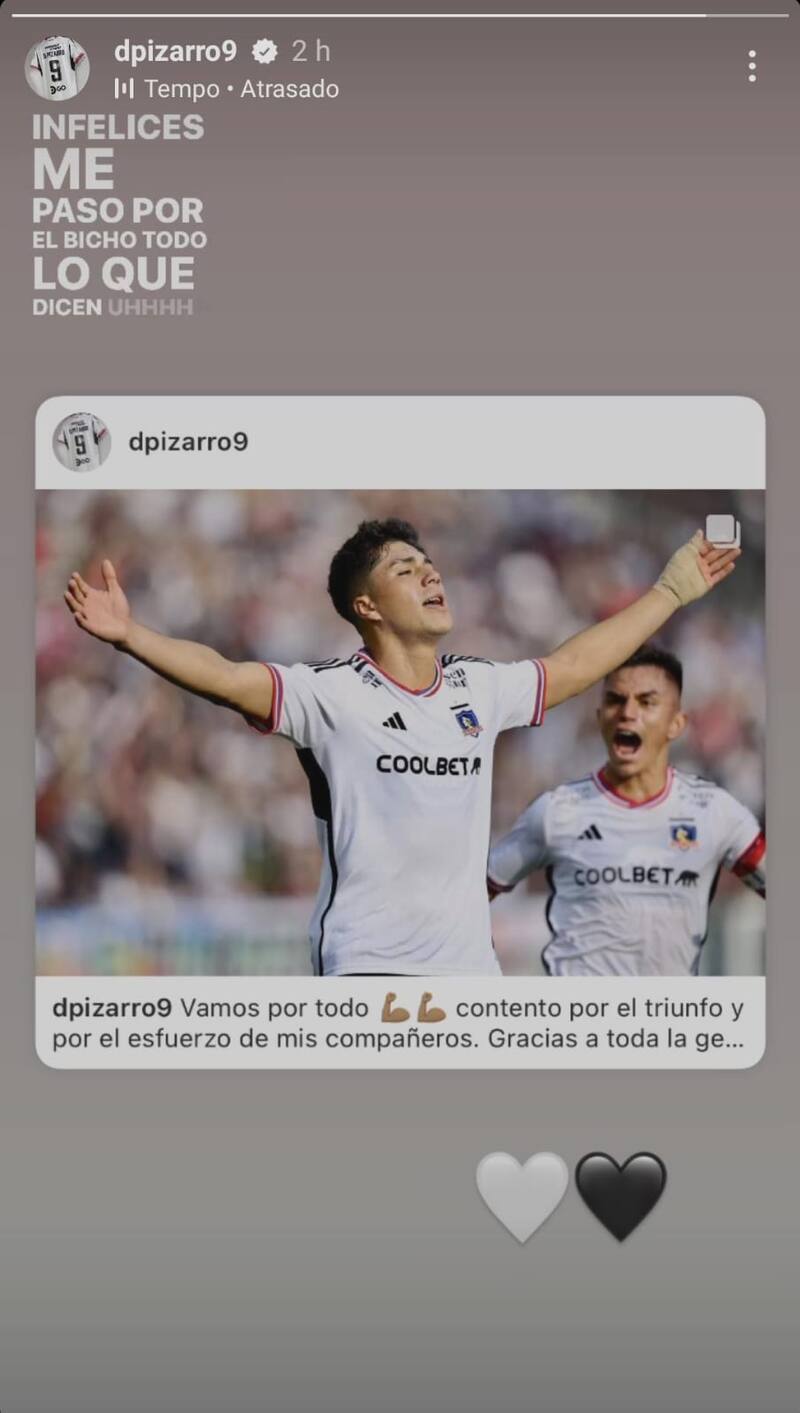This screenshot has height=1413, width=800.
Task: Tap the white heart sticker
Action: click(517, 1199)
